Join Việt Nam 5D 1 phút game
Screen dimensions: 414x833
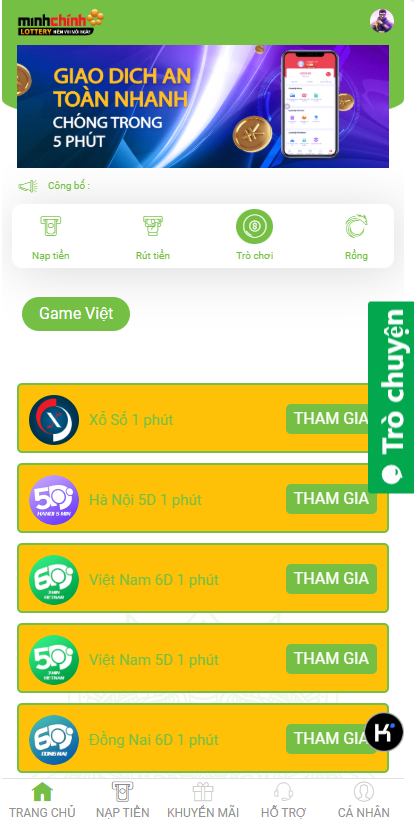click(331, 659)
